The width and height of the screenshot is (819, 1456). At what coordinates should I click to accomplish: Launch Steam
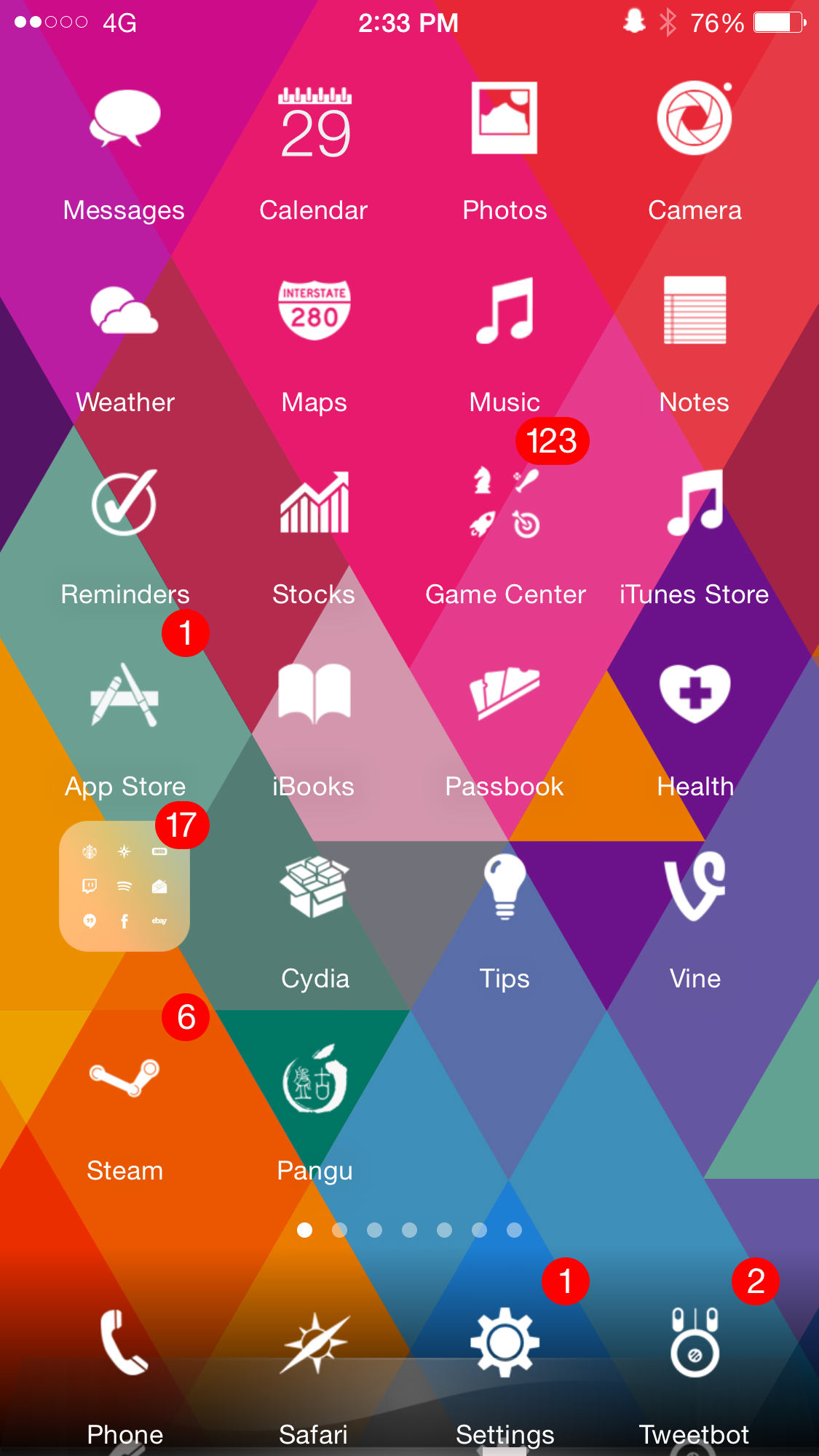click(124, 1078)
